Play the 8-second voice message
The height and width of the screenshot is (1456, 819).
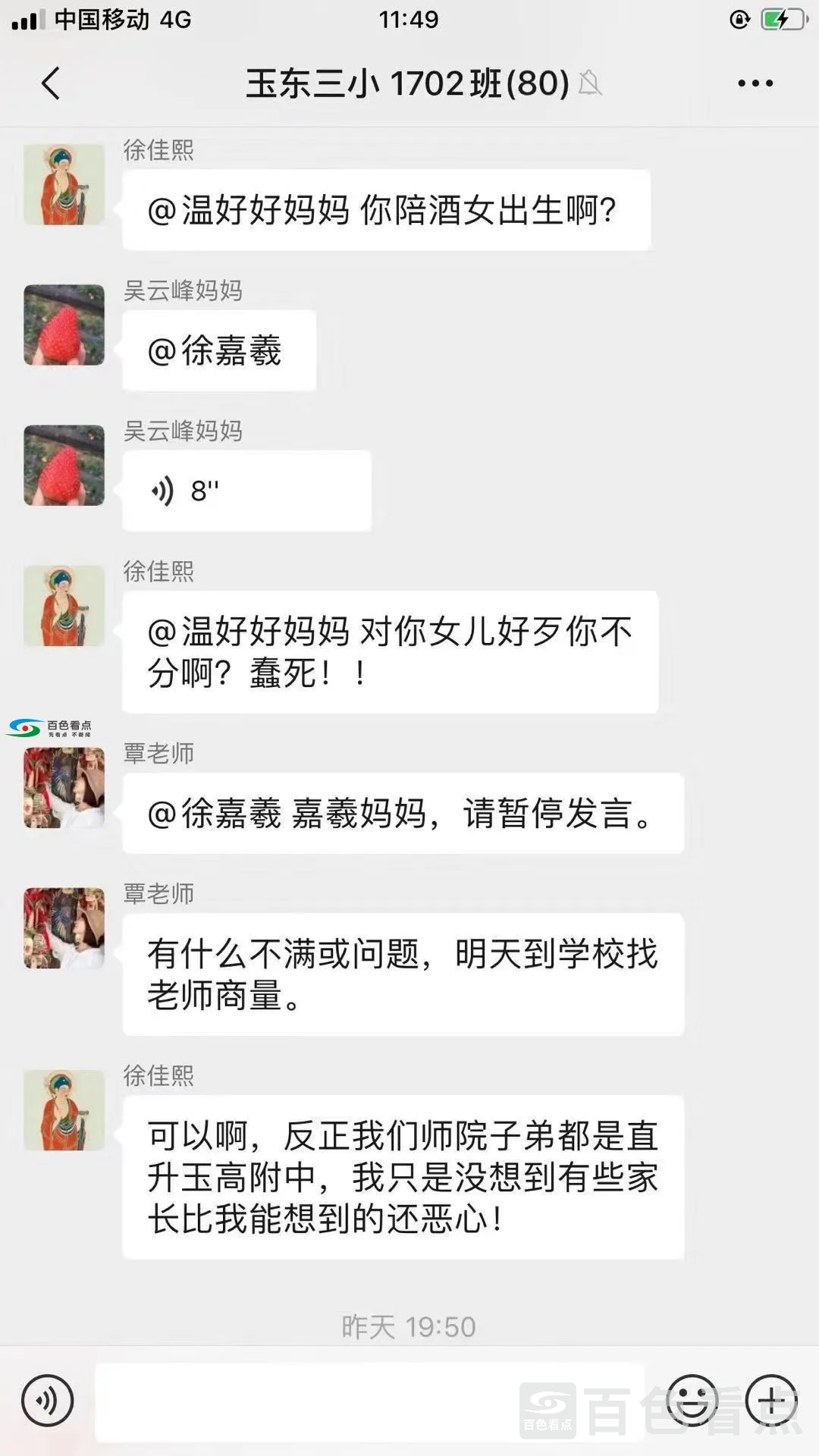(246, 491)
